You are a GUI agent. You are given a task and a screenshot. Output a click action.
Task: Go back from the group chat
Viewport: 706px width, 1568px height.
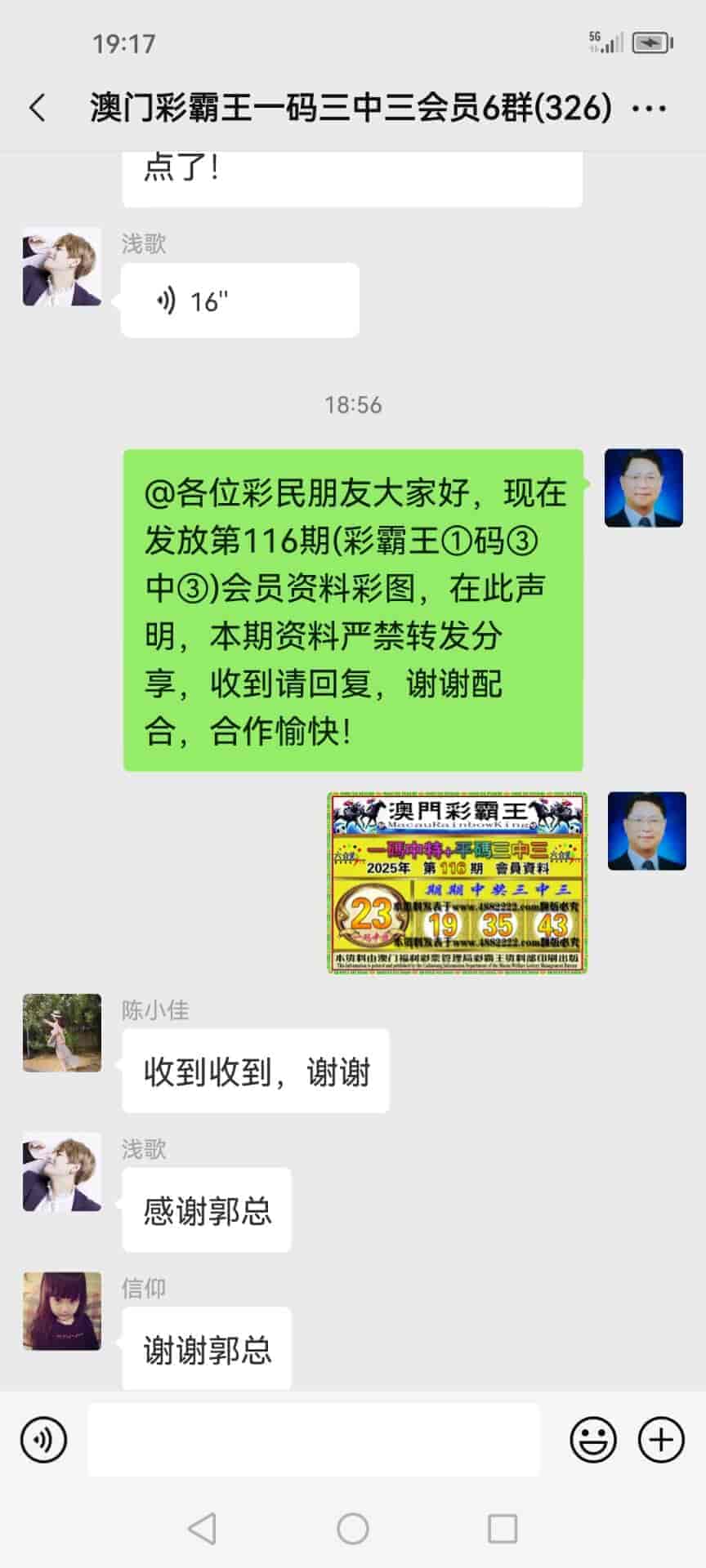[38, 108]
